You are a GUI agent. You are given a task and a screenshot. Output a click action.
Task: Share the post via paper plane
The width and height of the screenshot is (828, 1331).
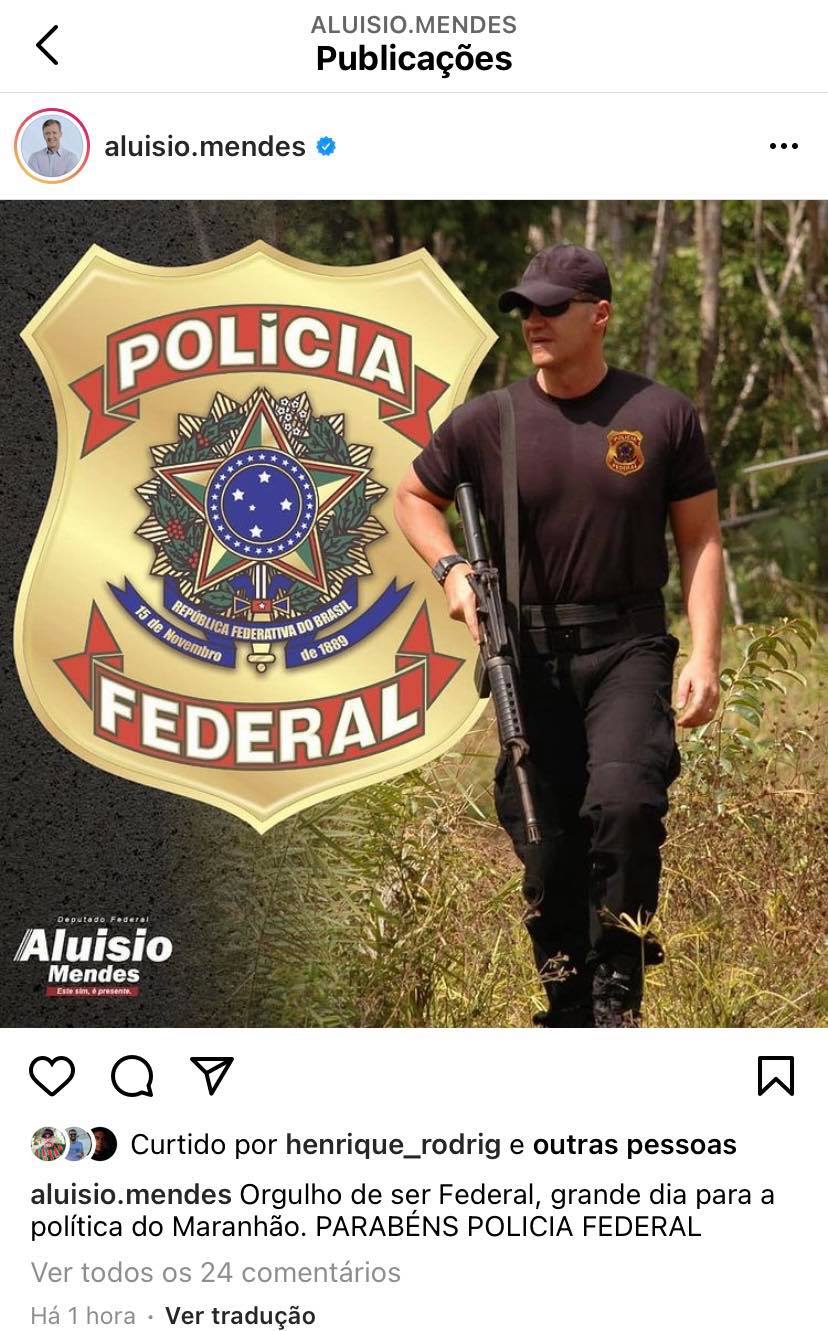pyautogui.click(x=212, y=1076)
